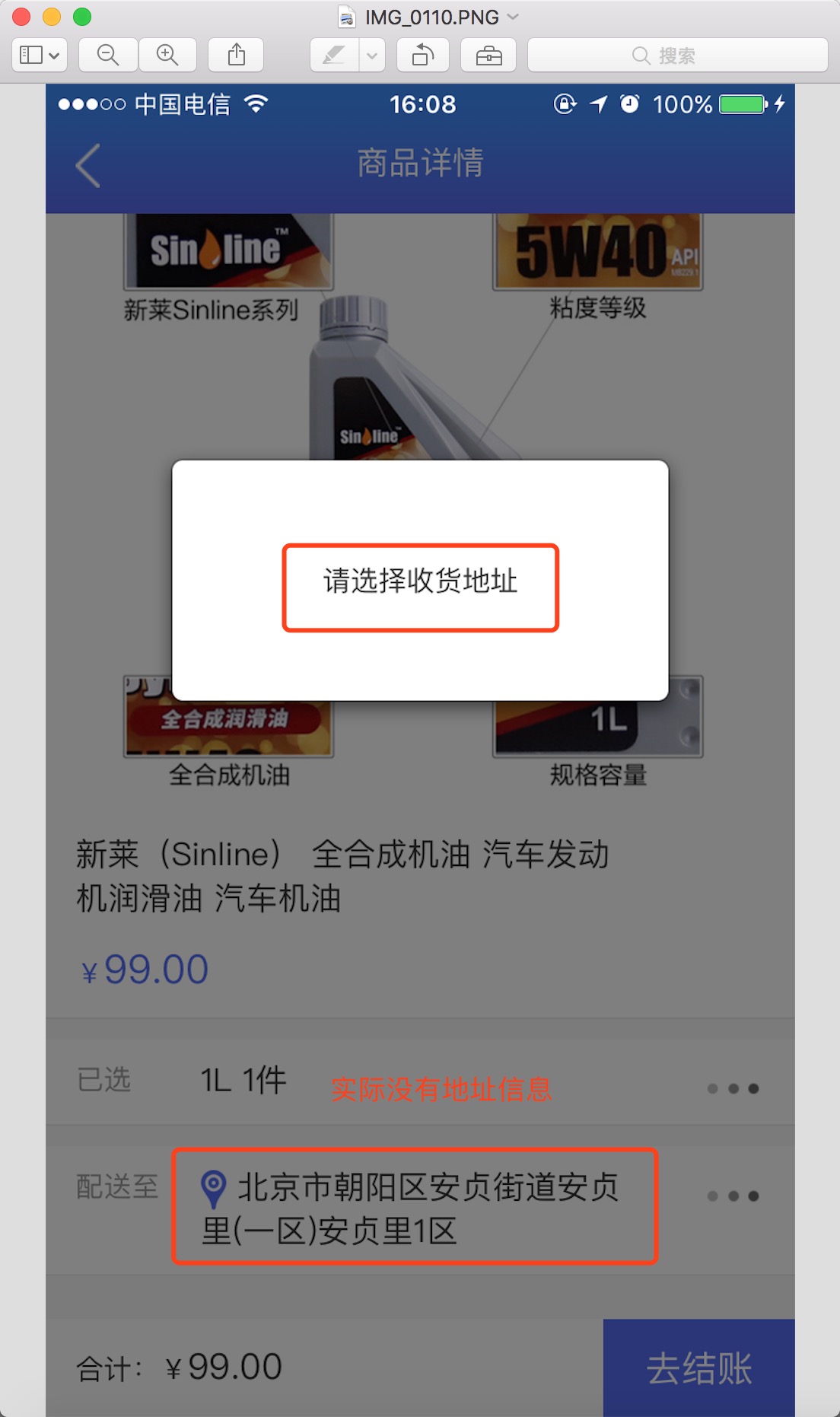The width and height of the screenshot is (840, 1417).
Task: Zoom in the image
Action: (167, 55)
